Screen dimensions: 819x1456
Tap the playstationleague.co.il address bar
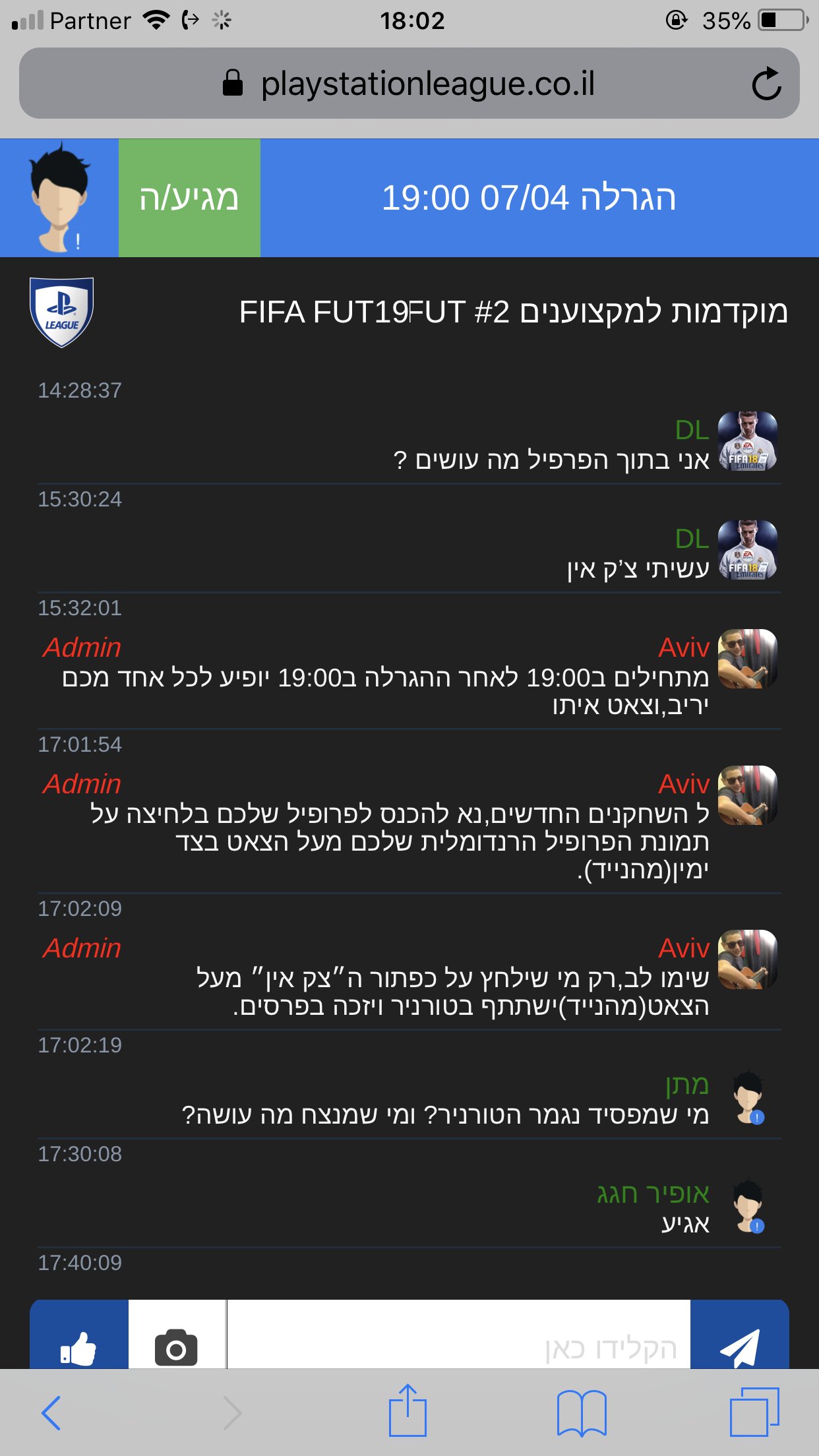click(409, 84)
